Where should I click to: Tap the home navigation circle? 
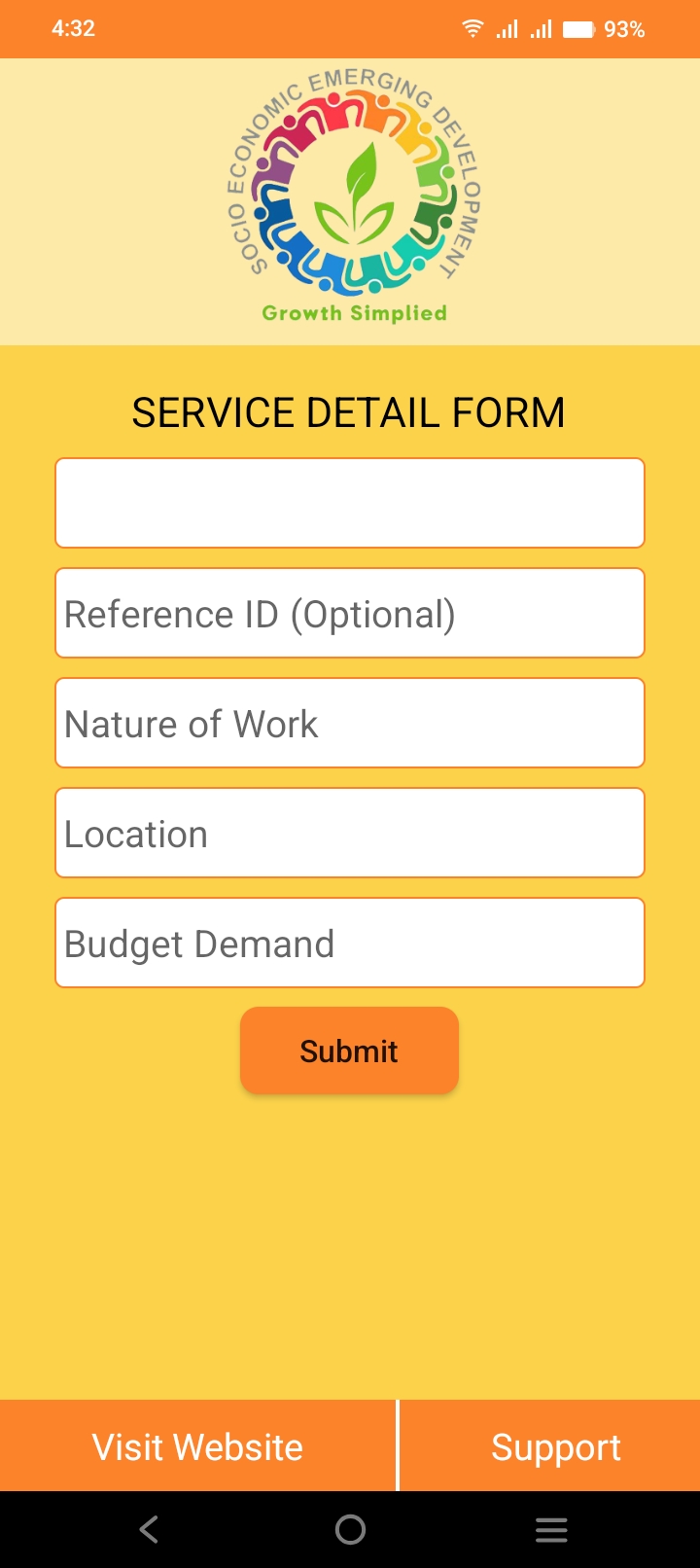coord(350,1528)
